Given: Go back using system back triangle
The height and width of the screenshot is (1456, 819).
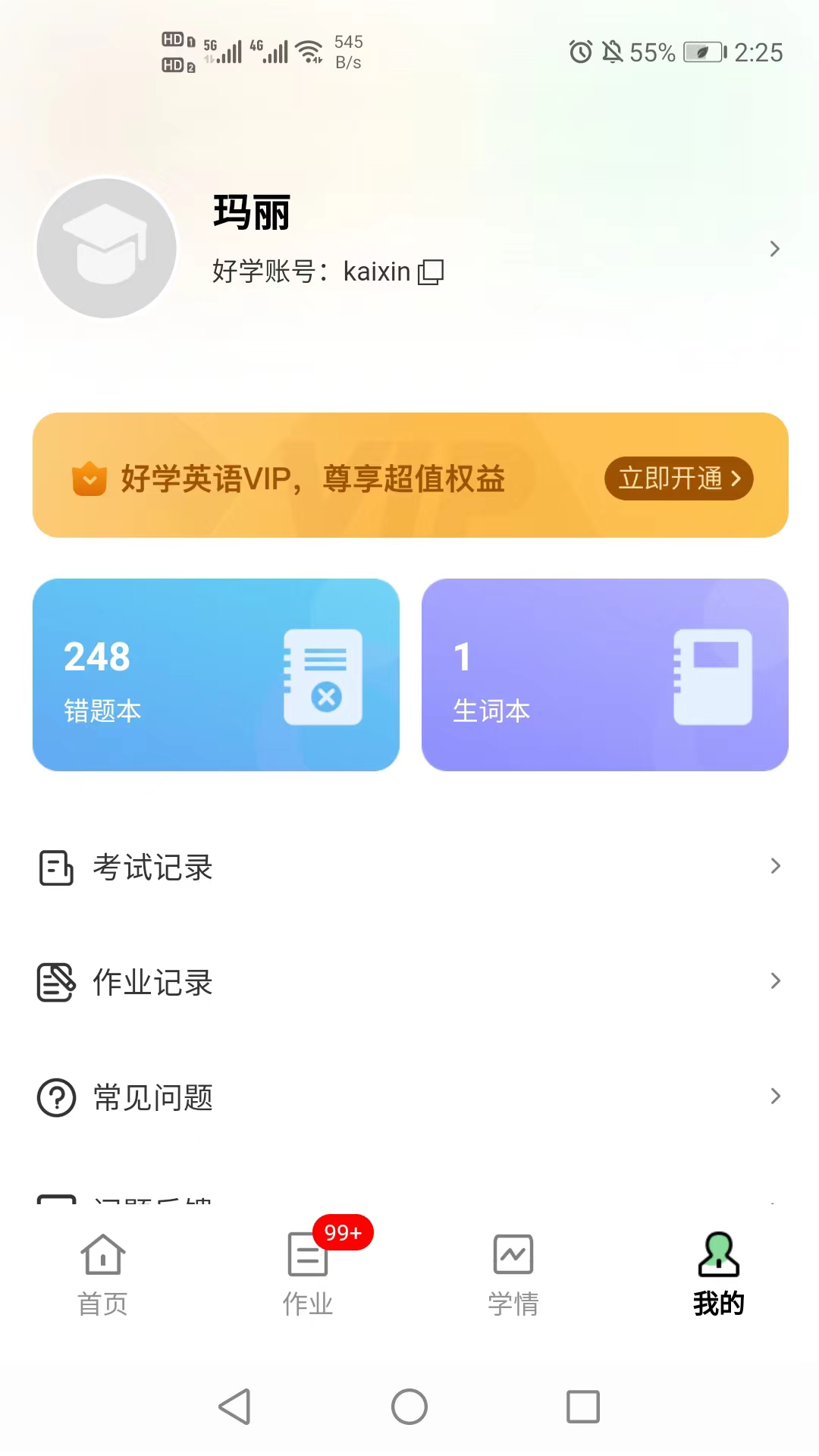Looking at the screenshot, I should point(235,1407).
